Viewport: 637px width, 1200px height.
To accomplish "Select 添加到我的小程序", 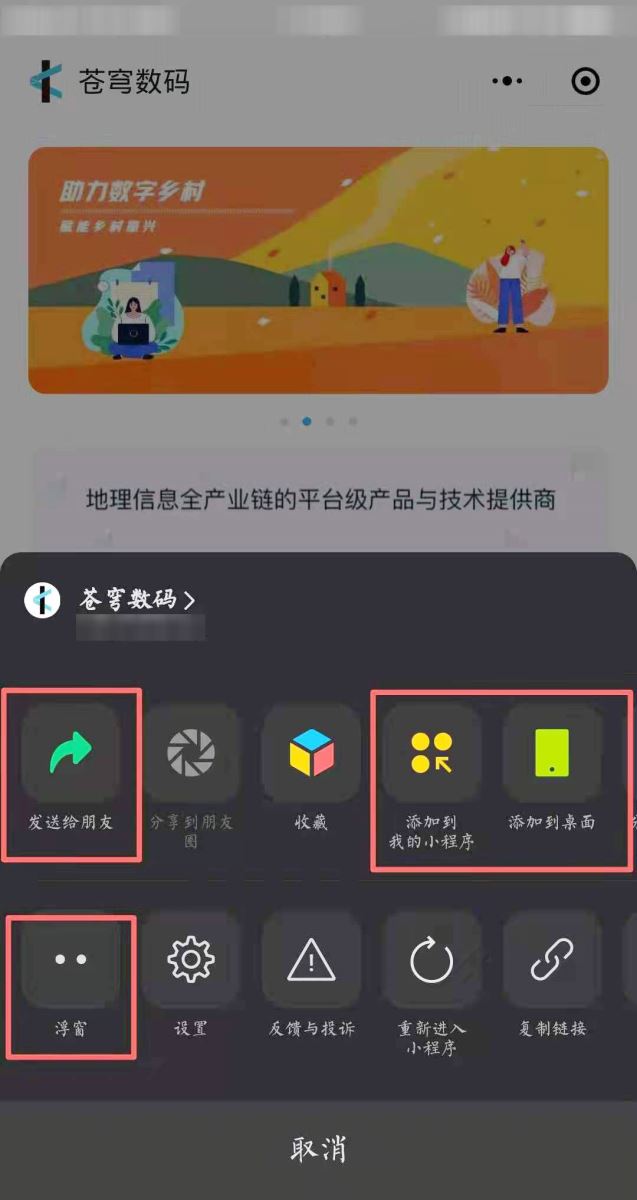I will (431, 754).
